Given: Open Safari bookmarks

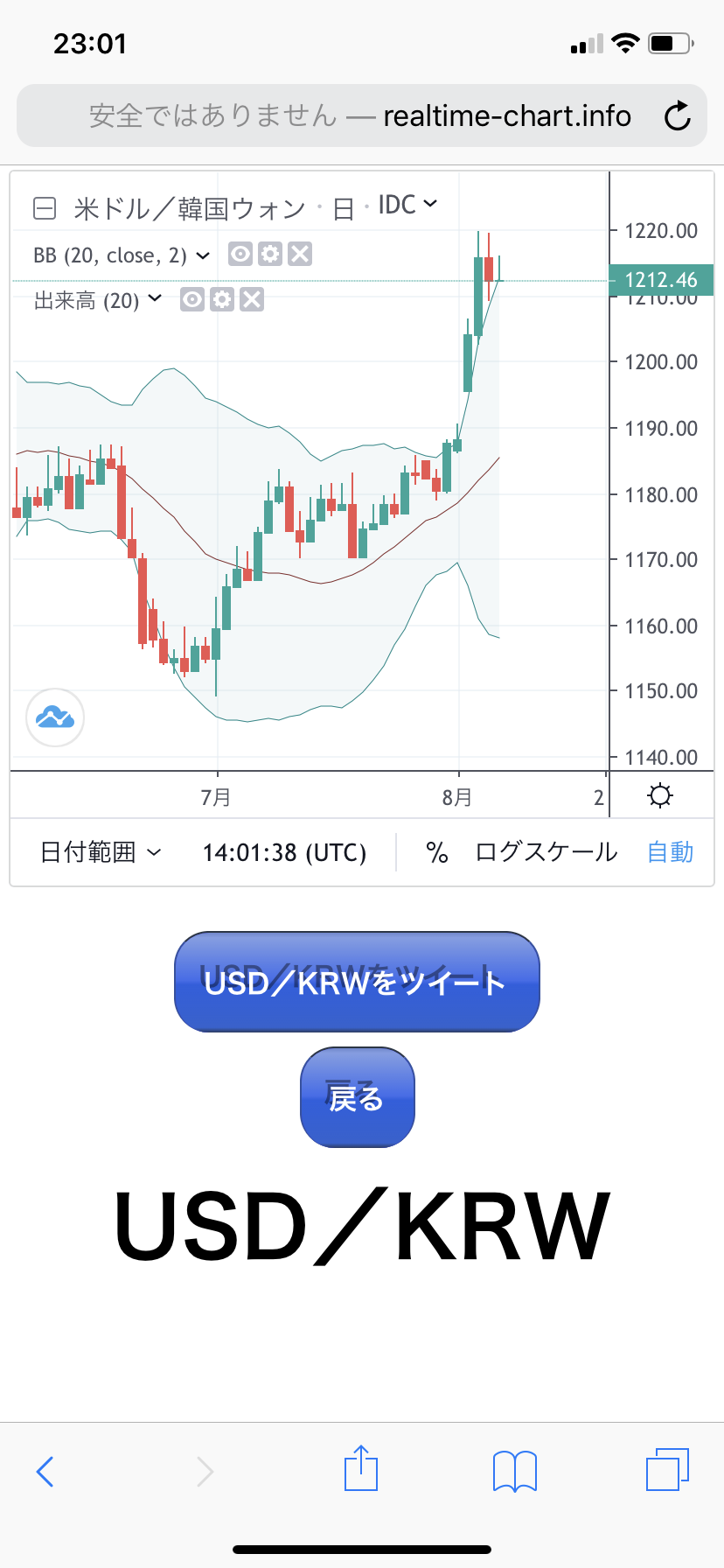Looking at the screenshot, I should (x=515, y=1471).
